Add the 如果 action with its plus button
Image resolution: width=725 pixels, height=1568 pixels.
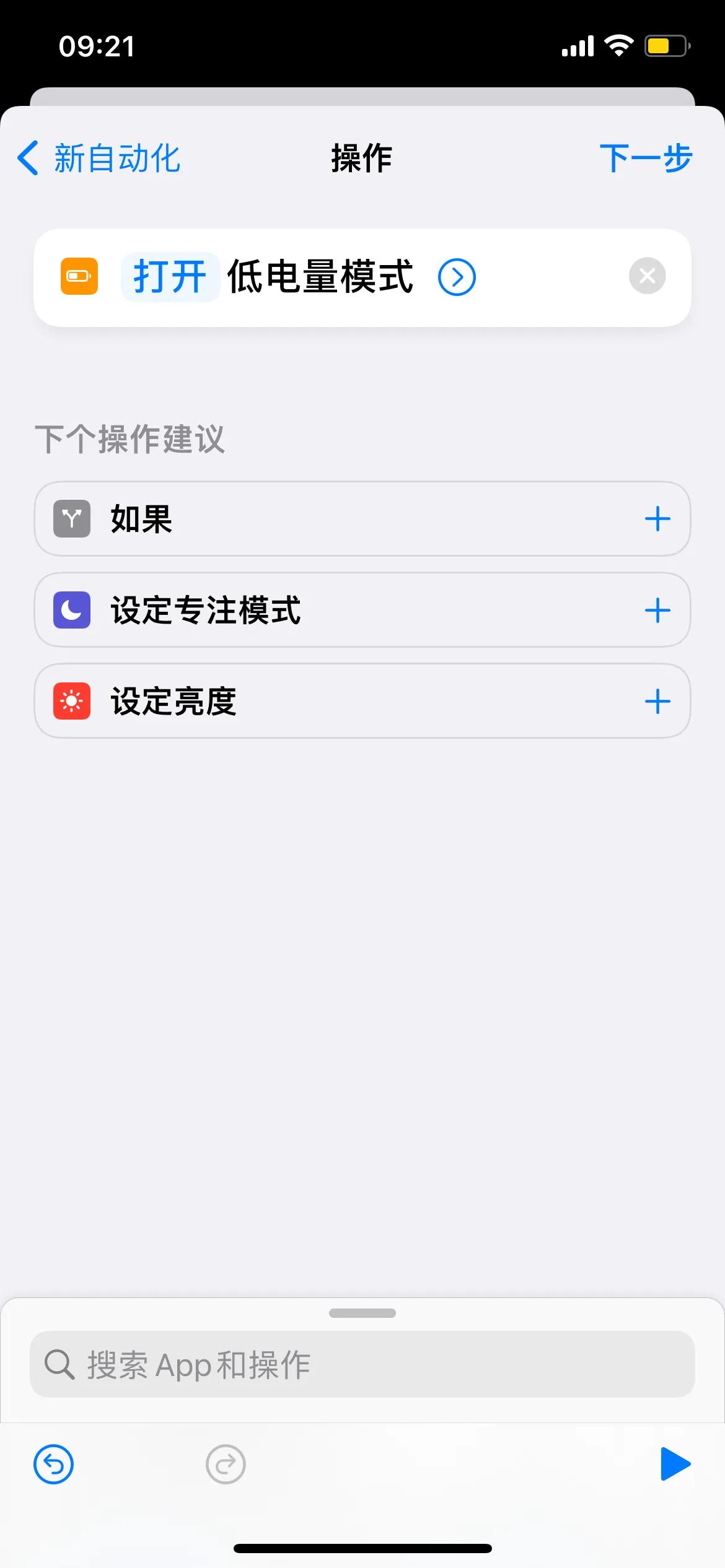tap(659, 519)
